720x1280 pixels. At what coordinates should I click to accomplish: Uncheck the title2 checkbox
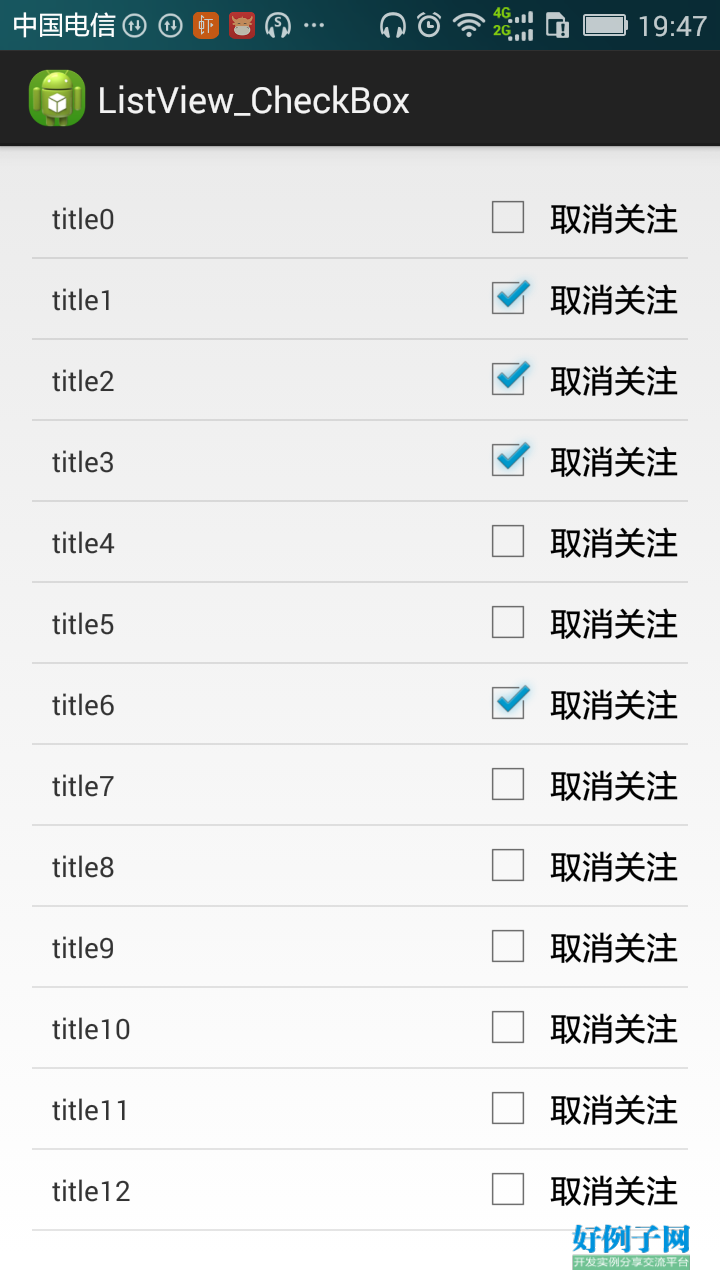(x=508, y=380)
